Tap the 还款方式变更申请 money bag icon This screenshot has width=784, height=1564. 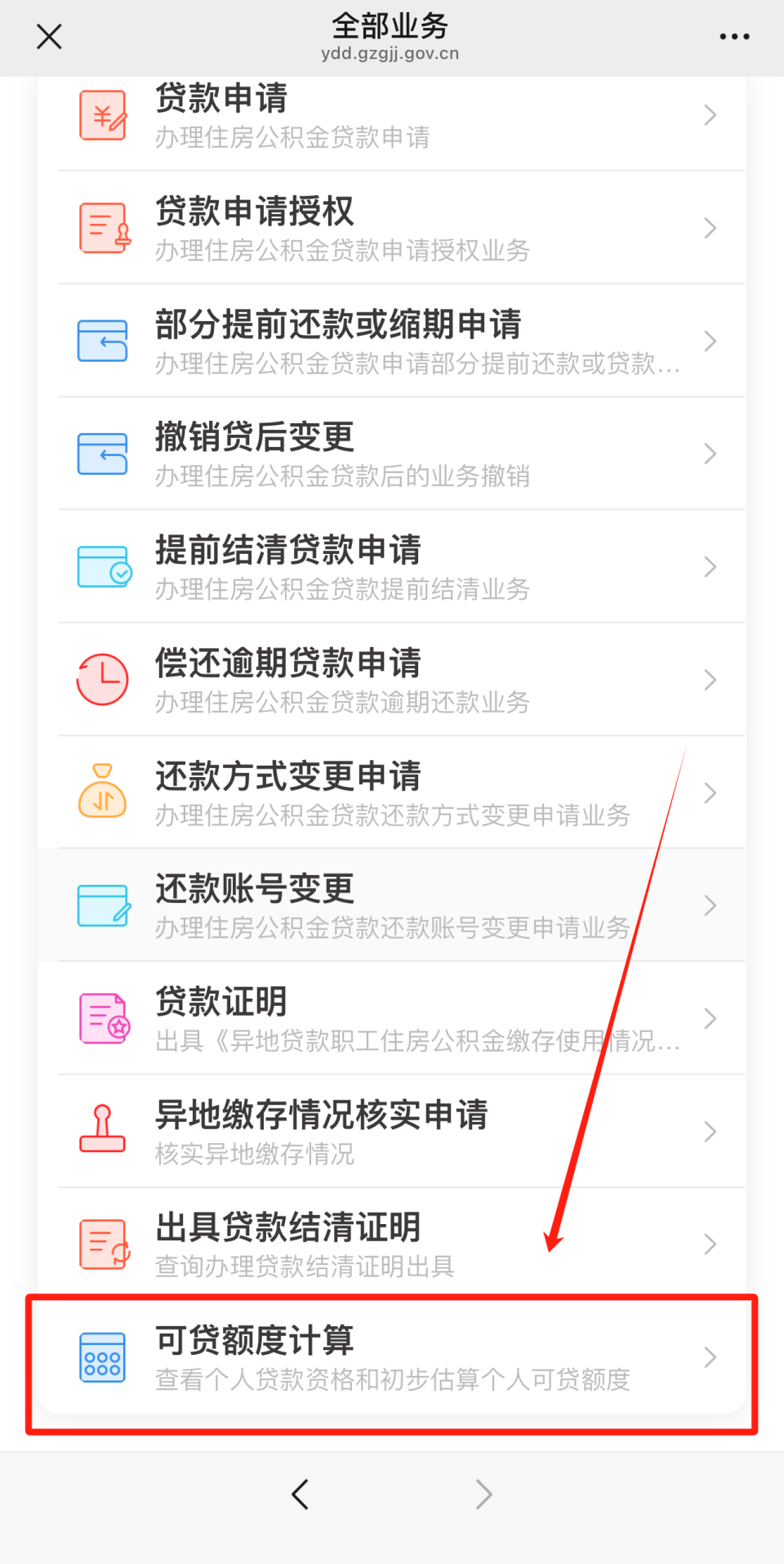(102, 792)
